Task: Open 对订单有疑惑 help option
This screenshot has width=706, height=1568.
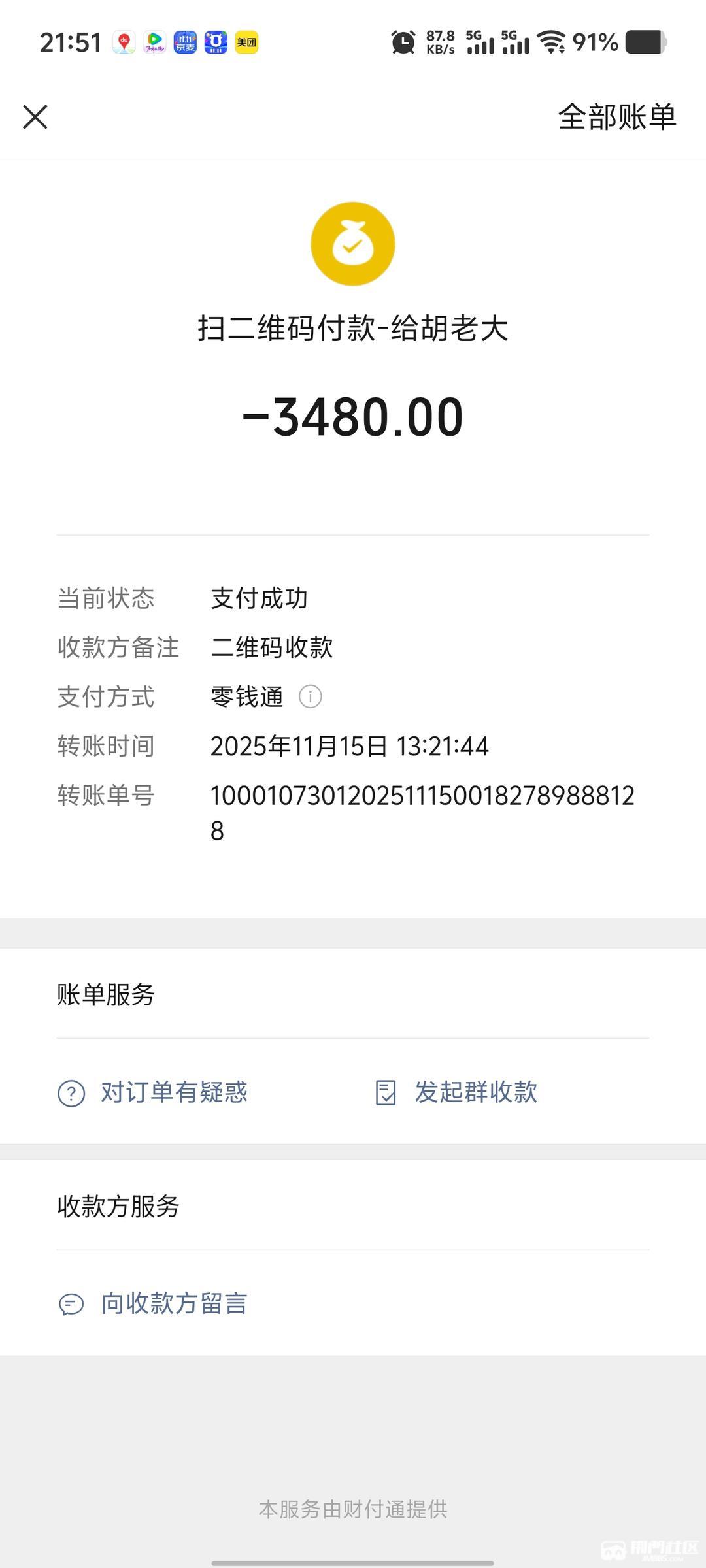Action: click(153, 1092)
